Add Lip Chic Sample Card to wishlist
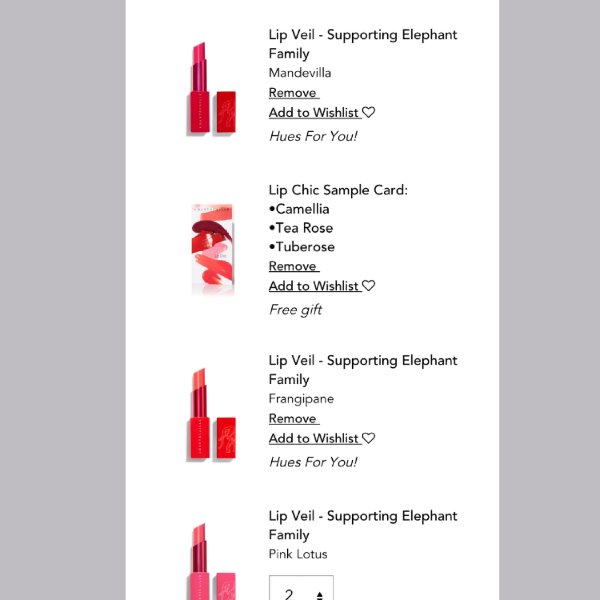The height and width of the screenshot is (600, 600). tap(321, 286)
